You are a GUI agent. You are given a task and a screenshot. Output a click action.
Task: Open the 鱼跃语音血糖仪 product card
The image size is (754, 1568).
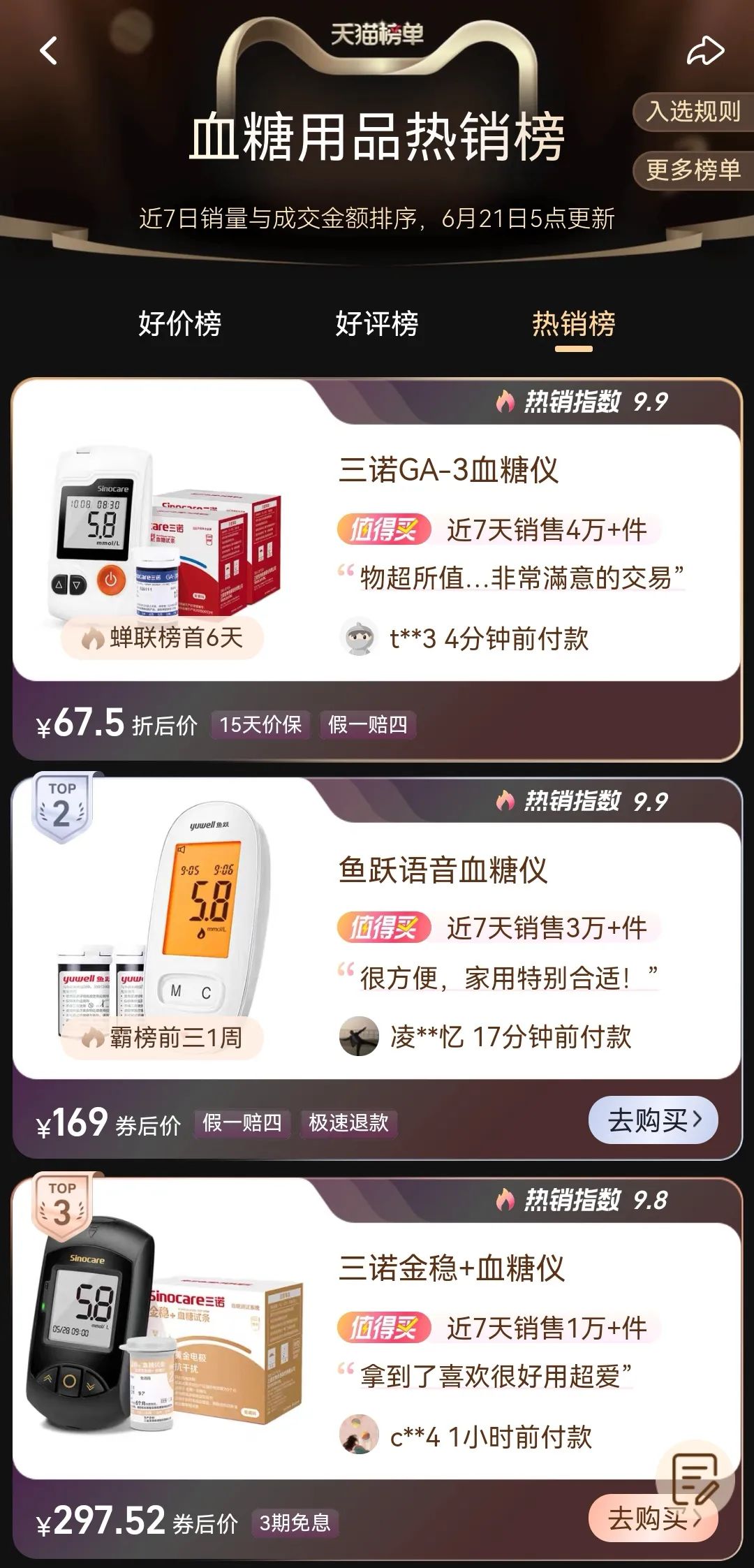[377, 969]
